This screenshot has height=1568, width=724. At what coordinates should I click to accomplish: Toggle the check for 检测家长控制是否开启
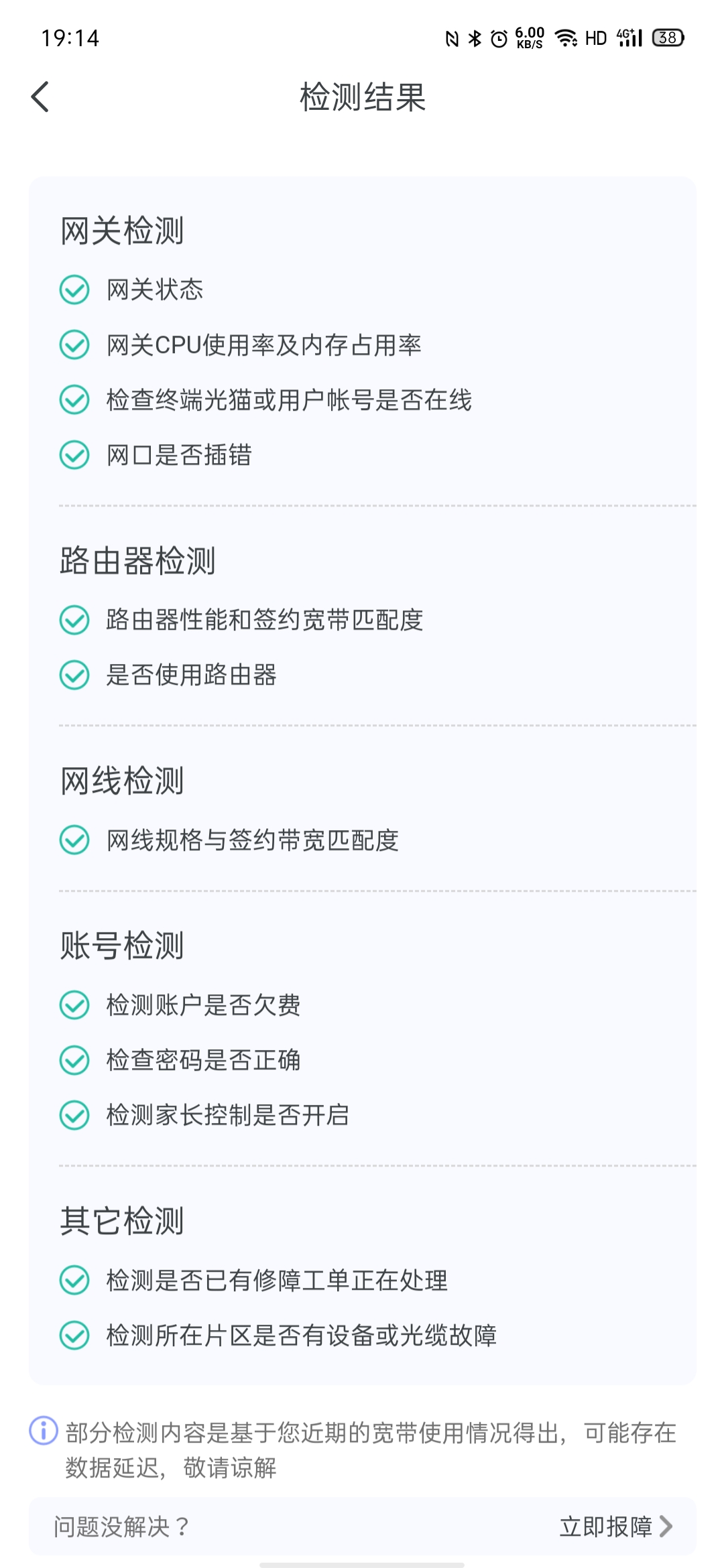(x=74, y=1116)
